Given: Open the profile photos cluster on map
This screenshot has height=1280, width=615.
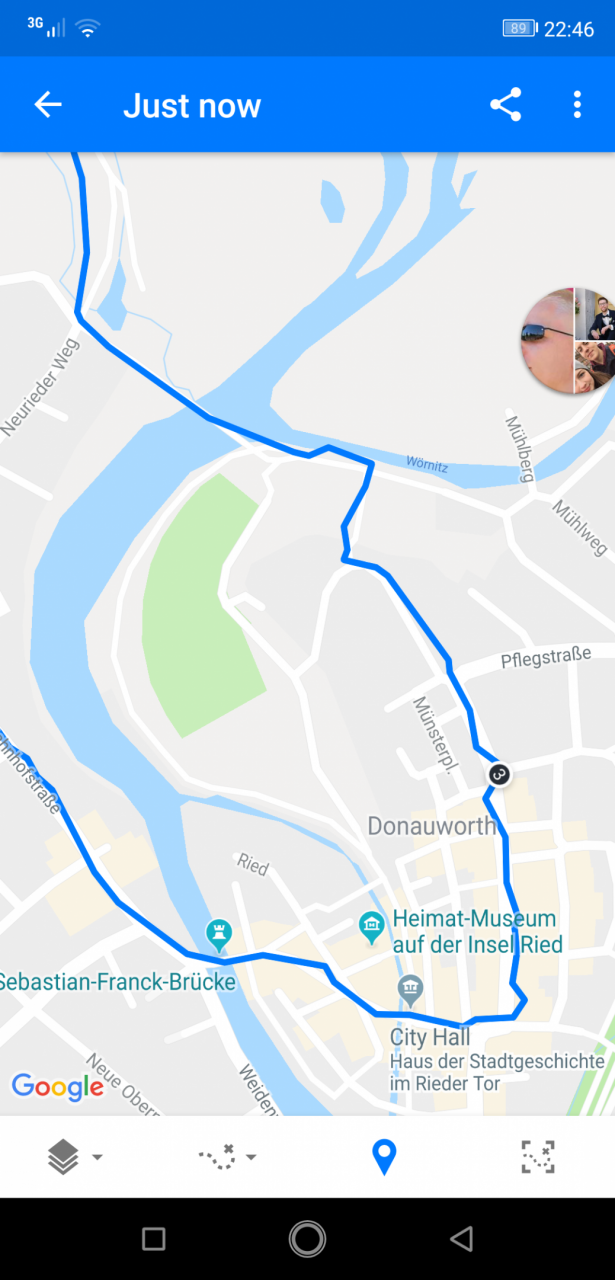Looking at the screenshot, I should 567,341.
